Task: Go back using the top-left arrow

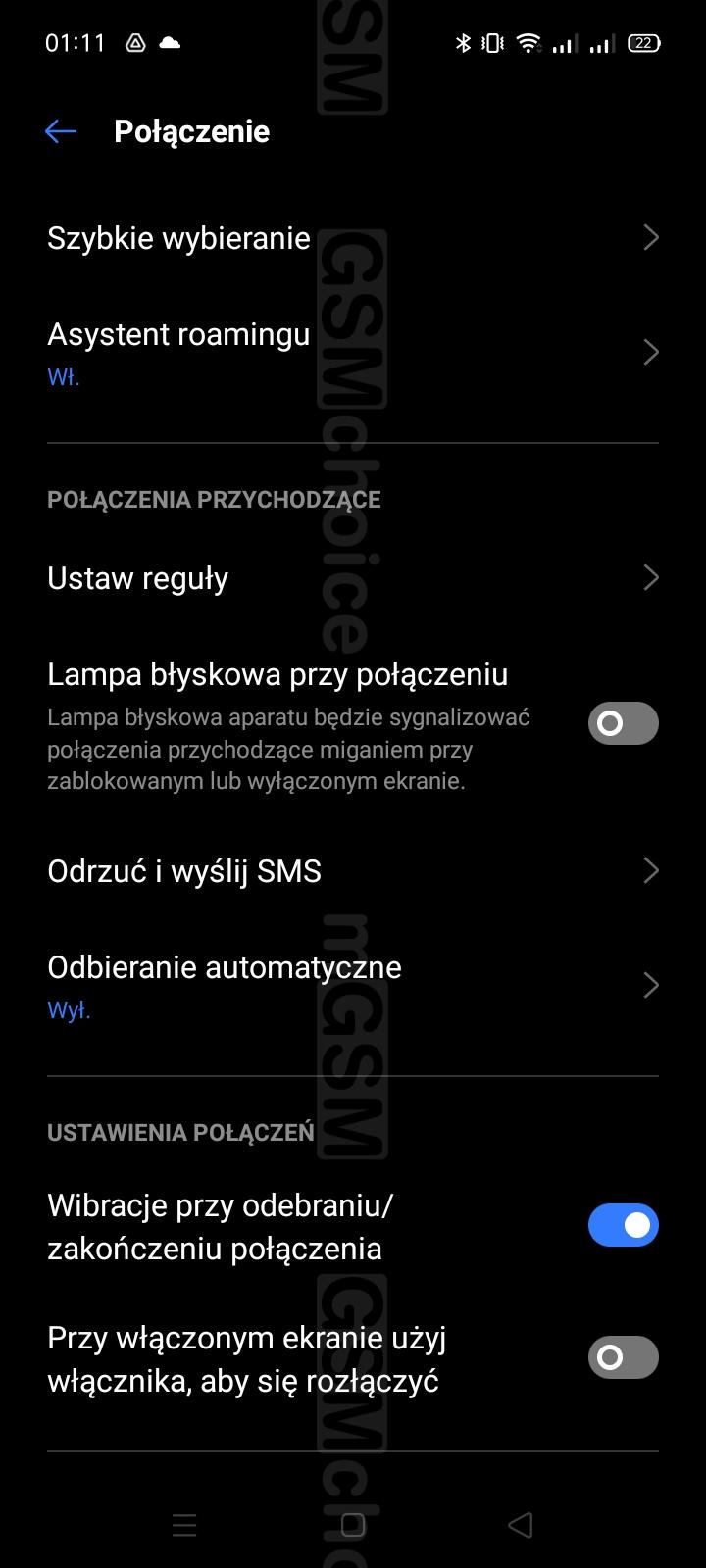Action: click(61, 131)
